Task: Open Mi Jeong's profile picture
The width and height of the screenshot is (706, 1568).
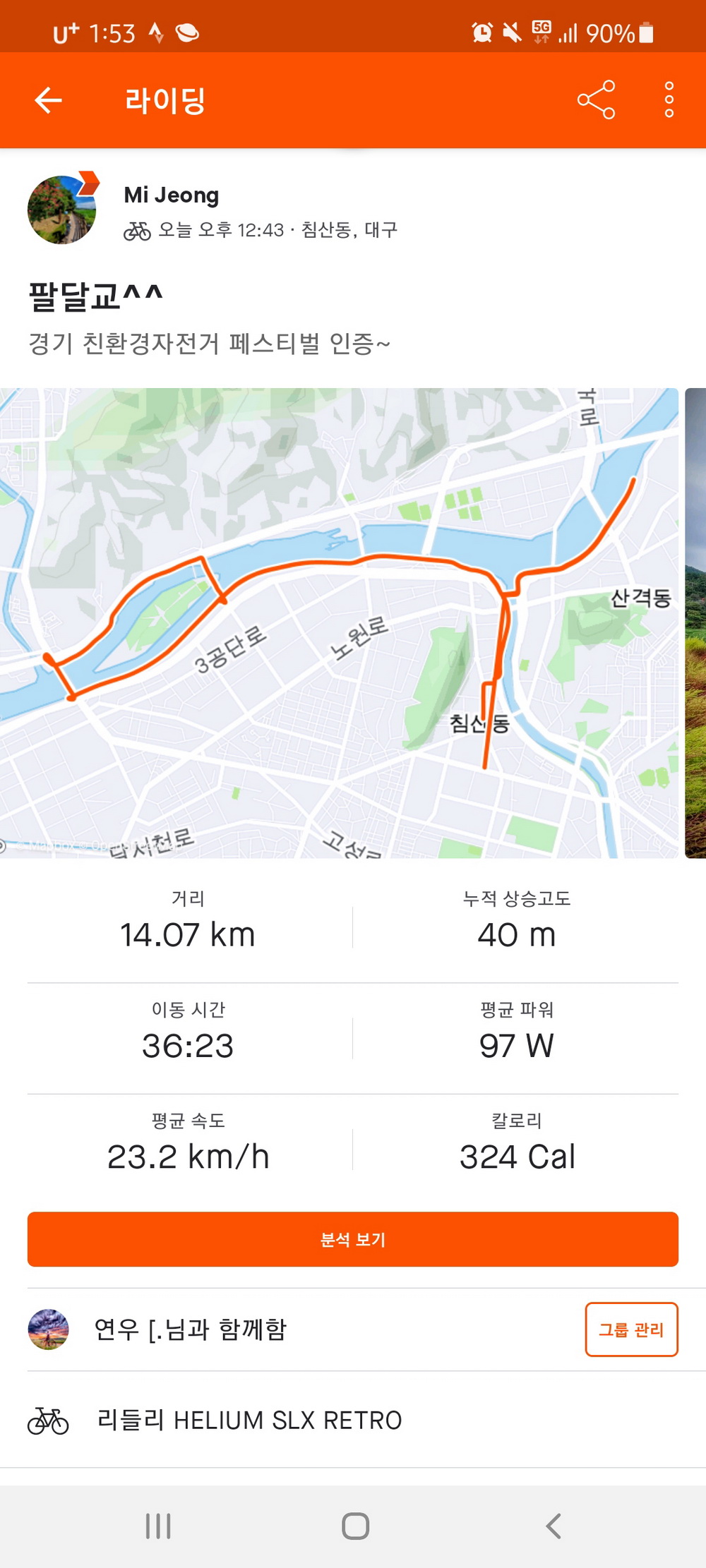Action: [62, 210]
